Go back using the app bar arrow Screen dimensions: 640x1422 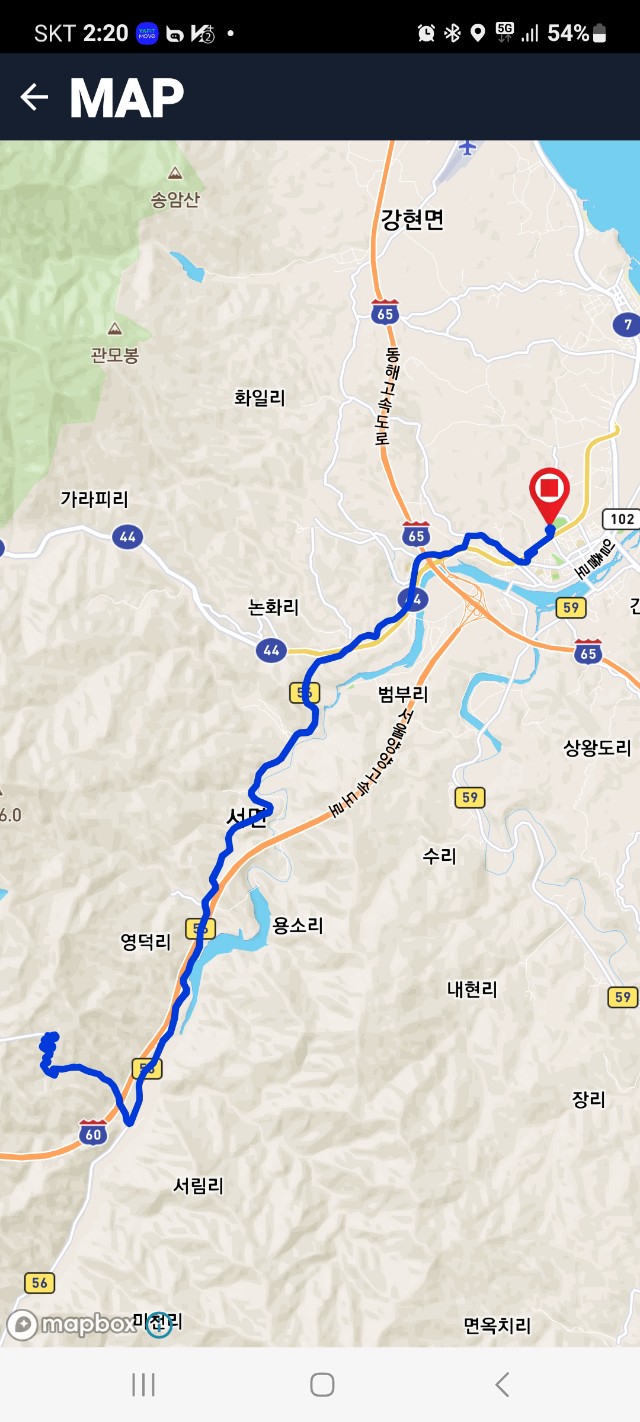point(34,97)
